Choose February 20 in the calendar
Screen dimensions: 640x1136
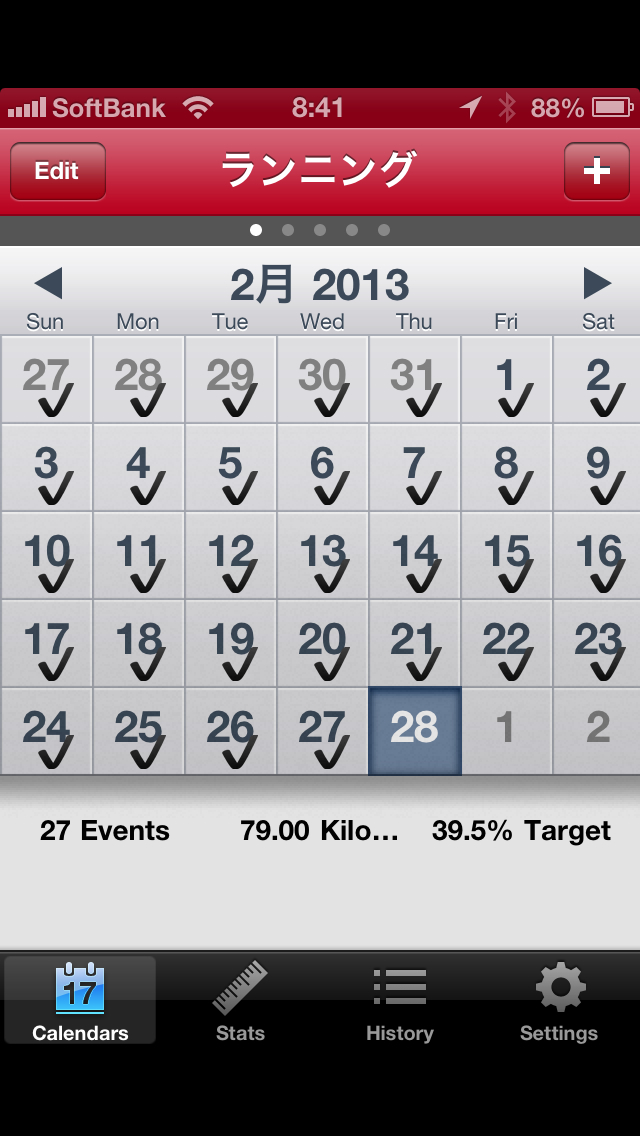323,643
